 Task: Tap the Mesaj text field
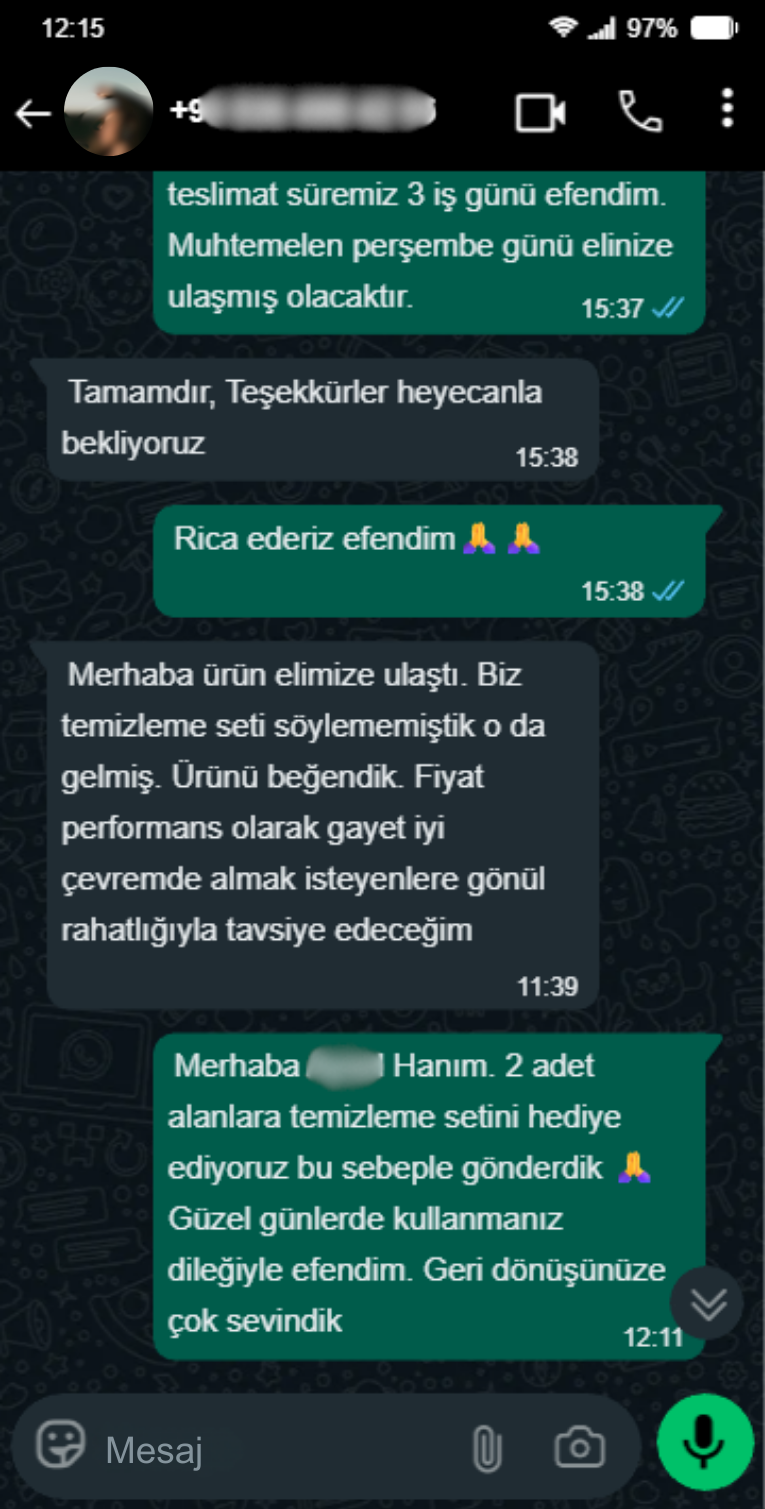tap(270, 1449)
